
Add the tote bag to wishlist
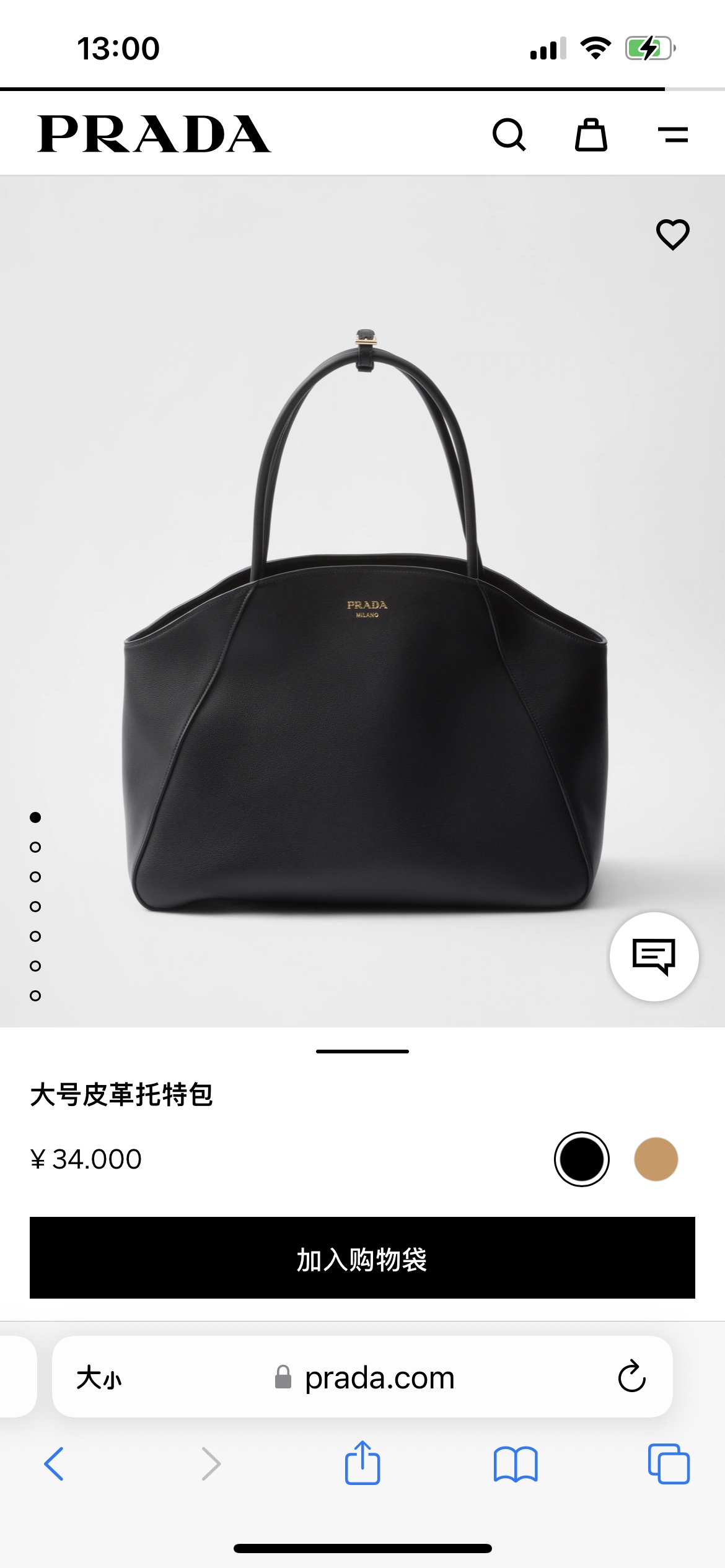click(x=672, y=234)
